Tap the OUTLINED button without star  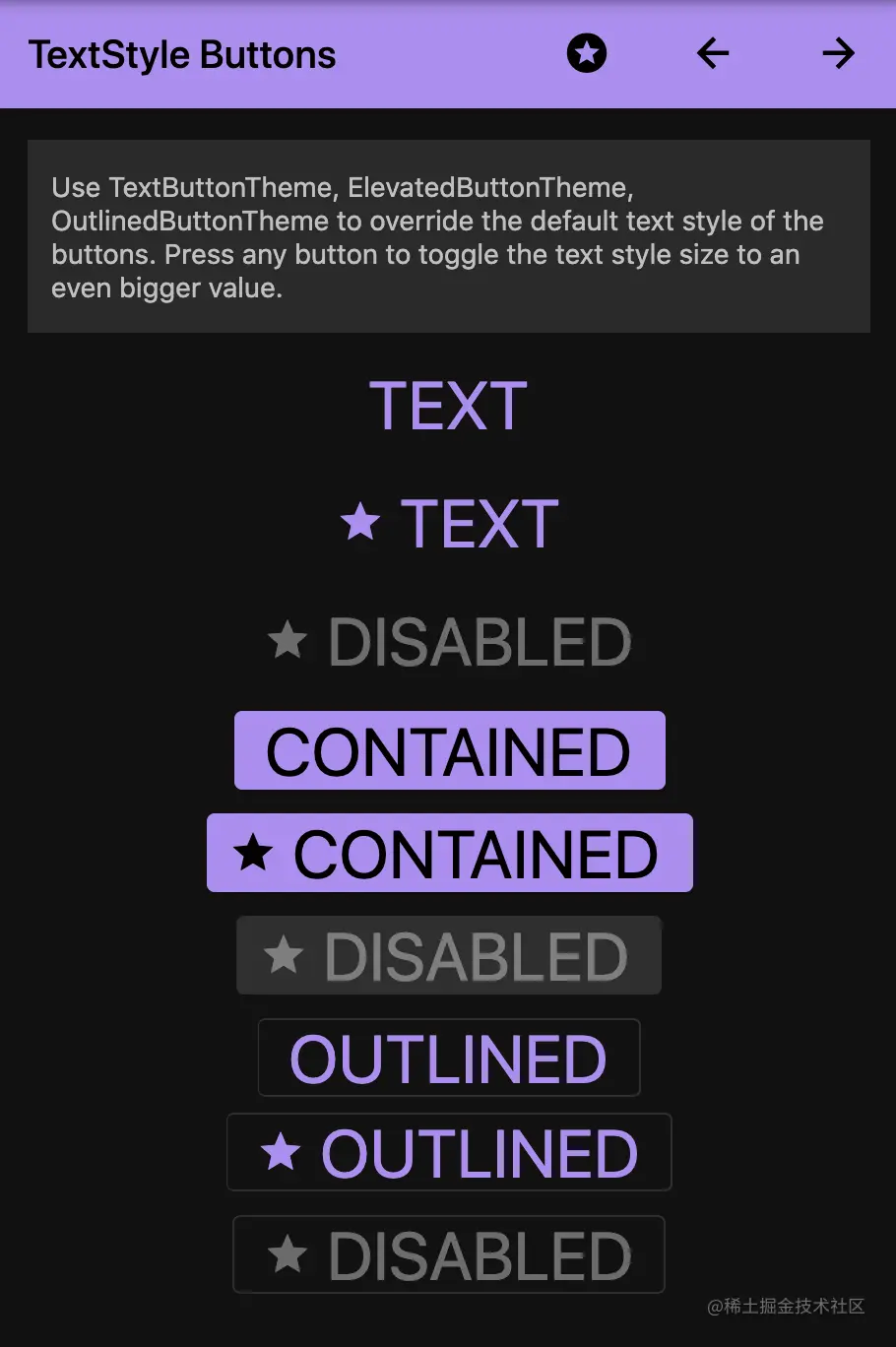coord(449,1058)
